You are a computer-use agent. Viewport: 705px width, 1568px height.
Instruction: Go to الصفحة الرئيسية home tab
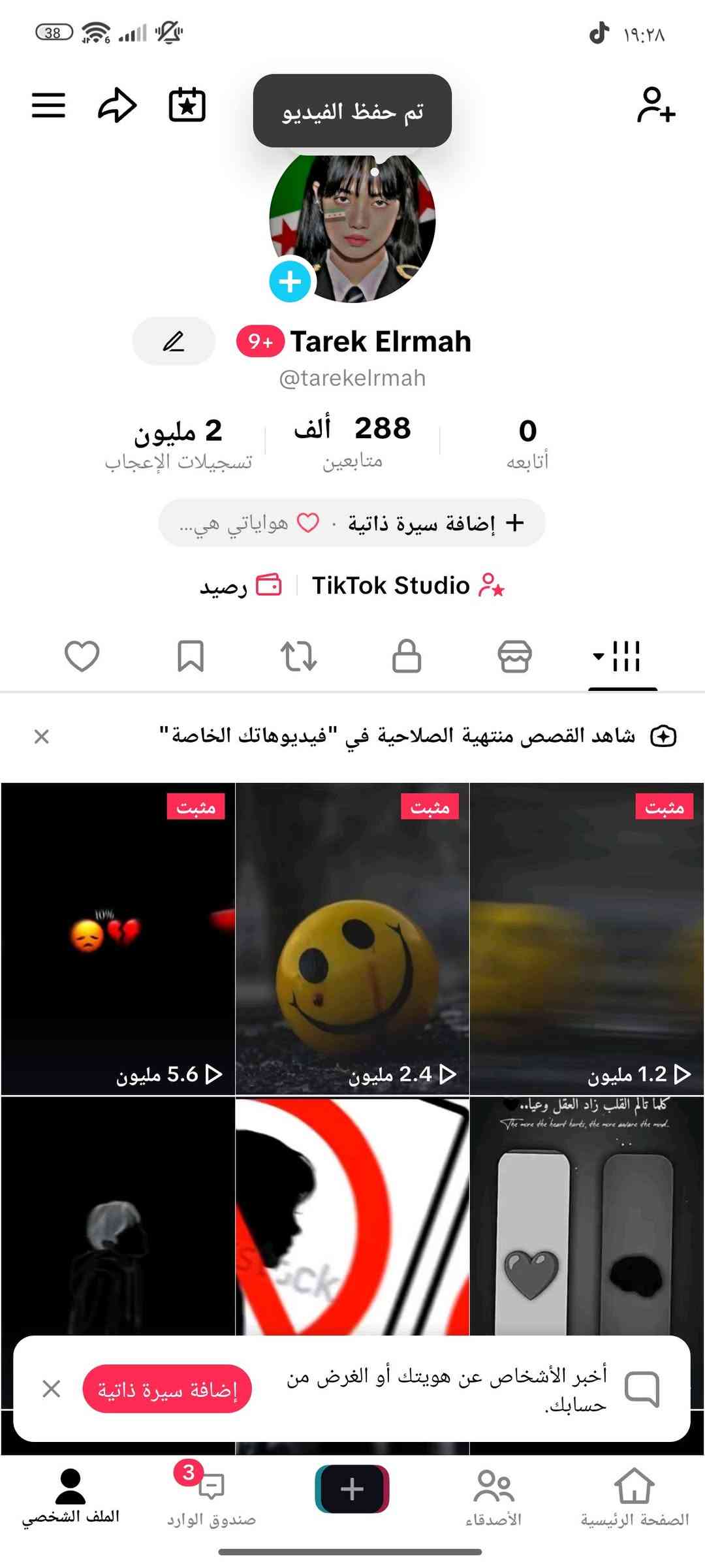click(634, 1496)
